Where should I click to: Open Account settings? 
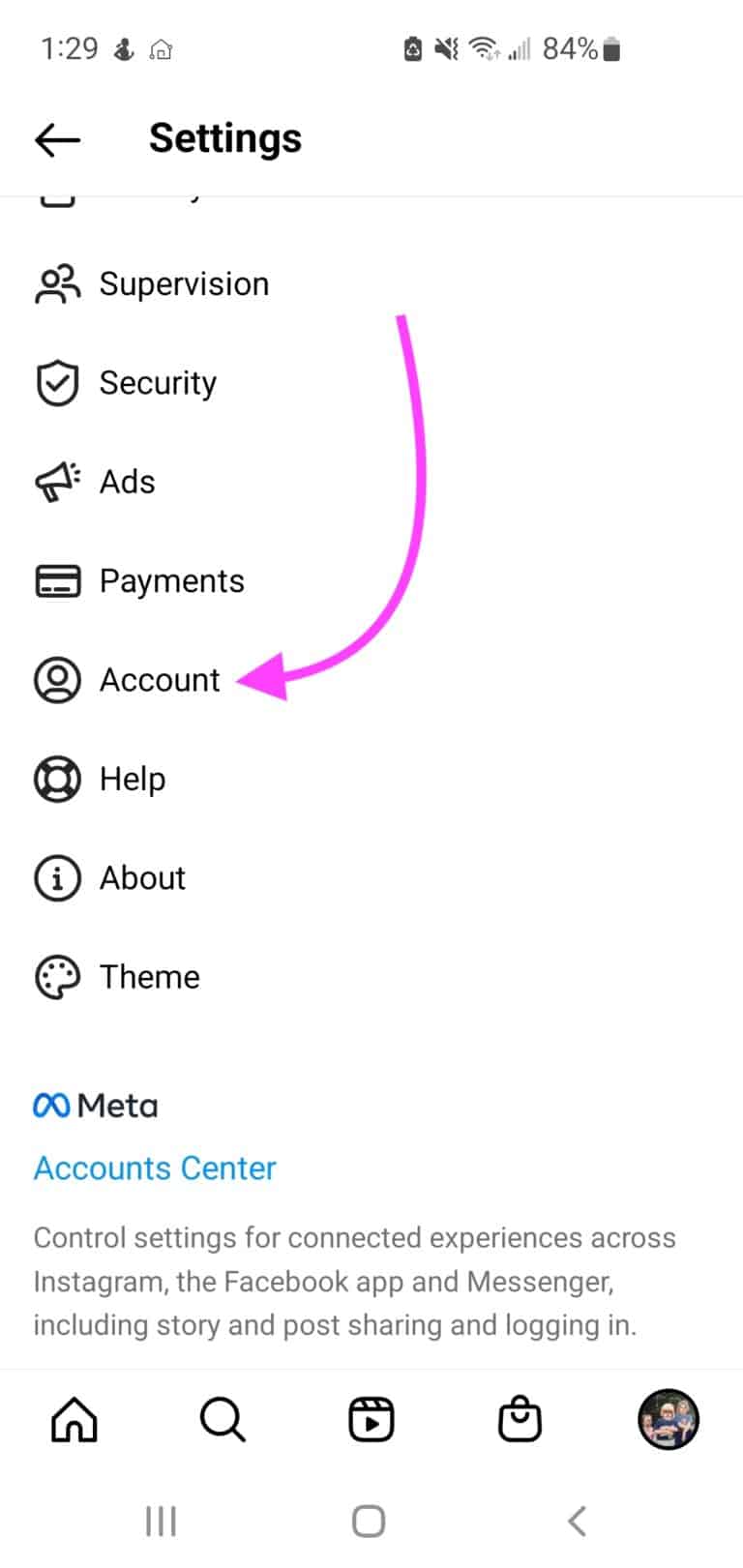click(x=159, y=680)
